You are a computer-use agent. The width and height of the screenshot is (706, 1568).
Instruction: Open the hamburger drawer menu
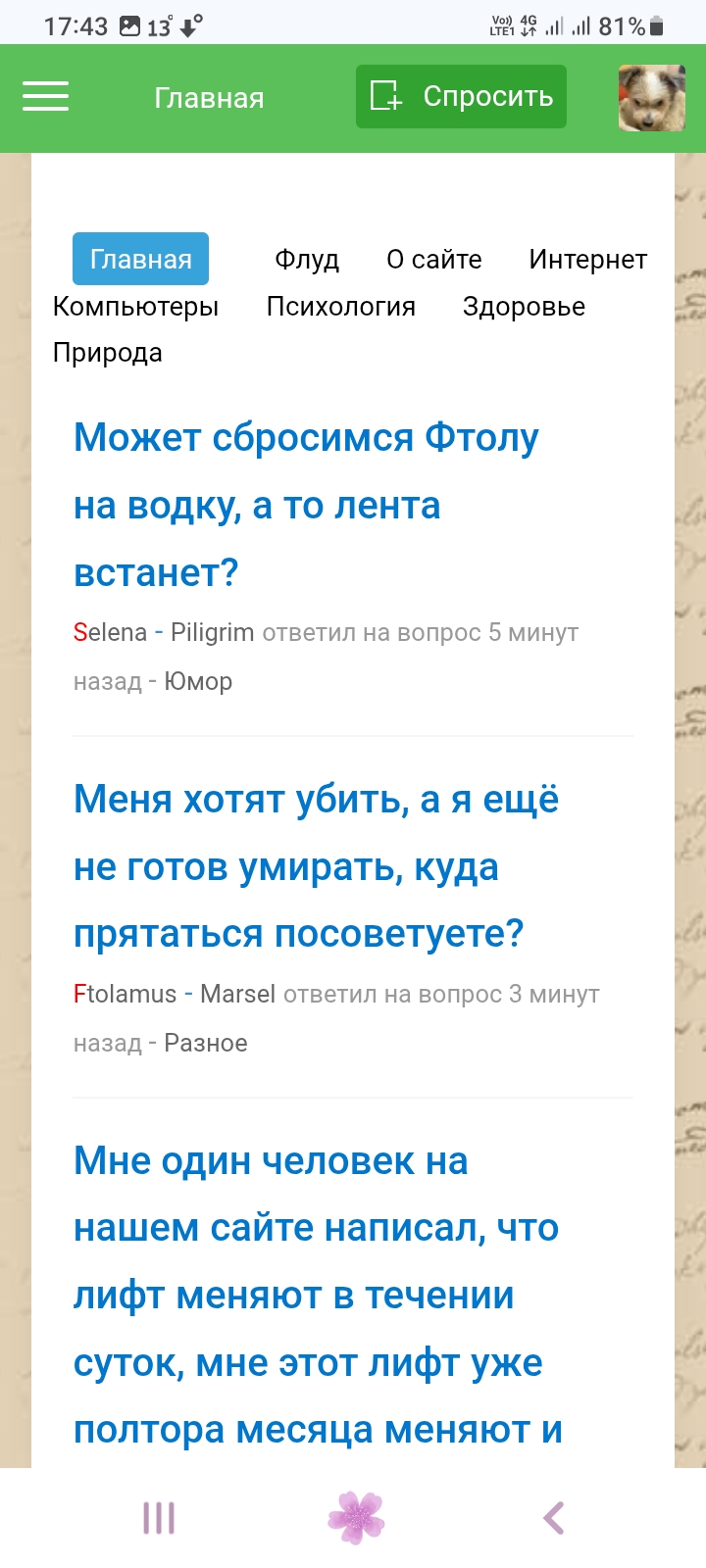coord(45,97)
